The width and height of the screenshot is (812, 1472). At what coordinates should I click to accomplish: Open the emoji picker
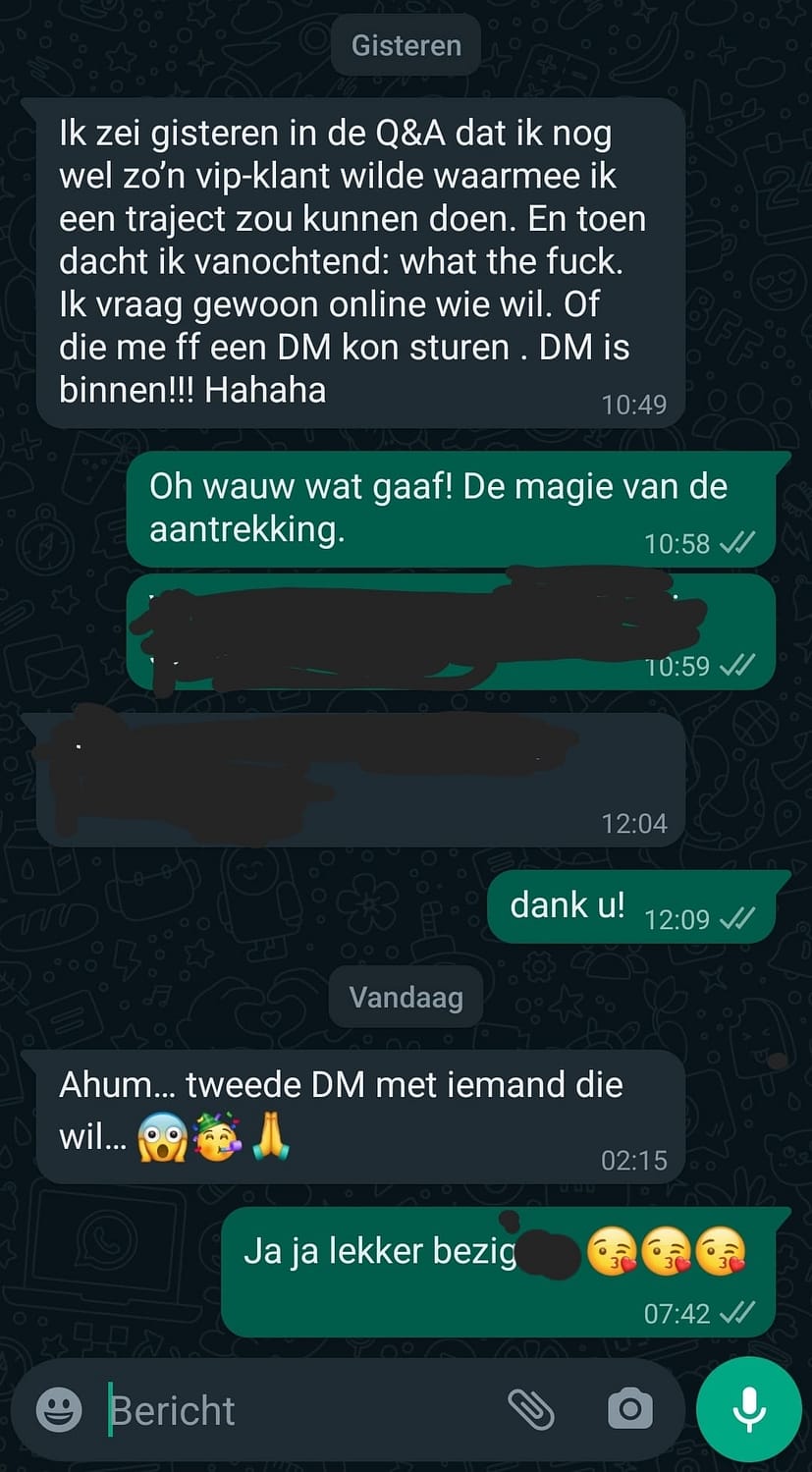pyautogui.click(x=59, y=1410)
